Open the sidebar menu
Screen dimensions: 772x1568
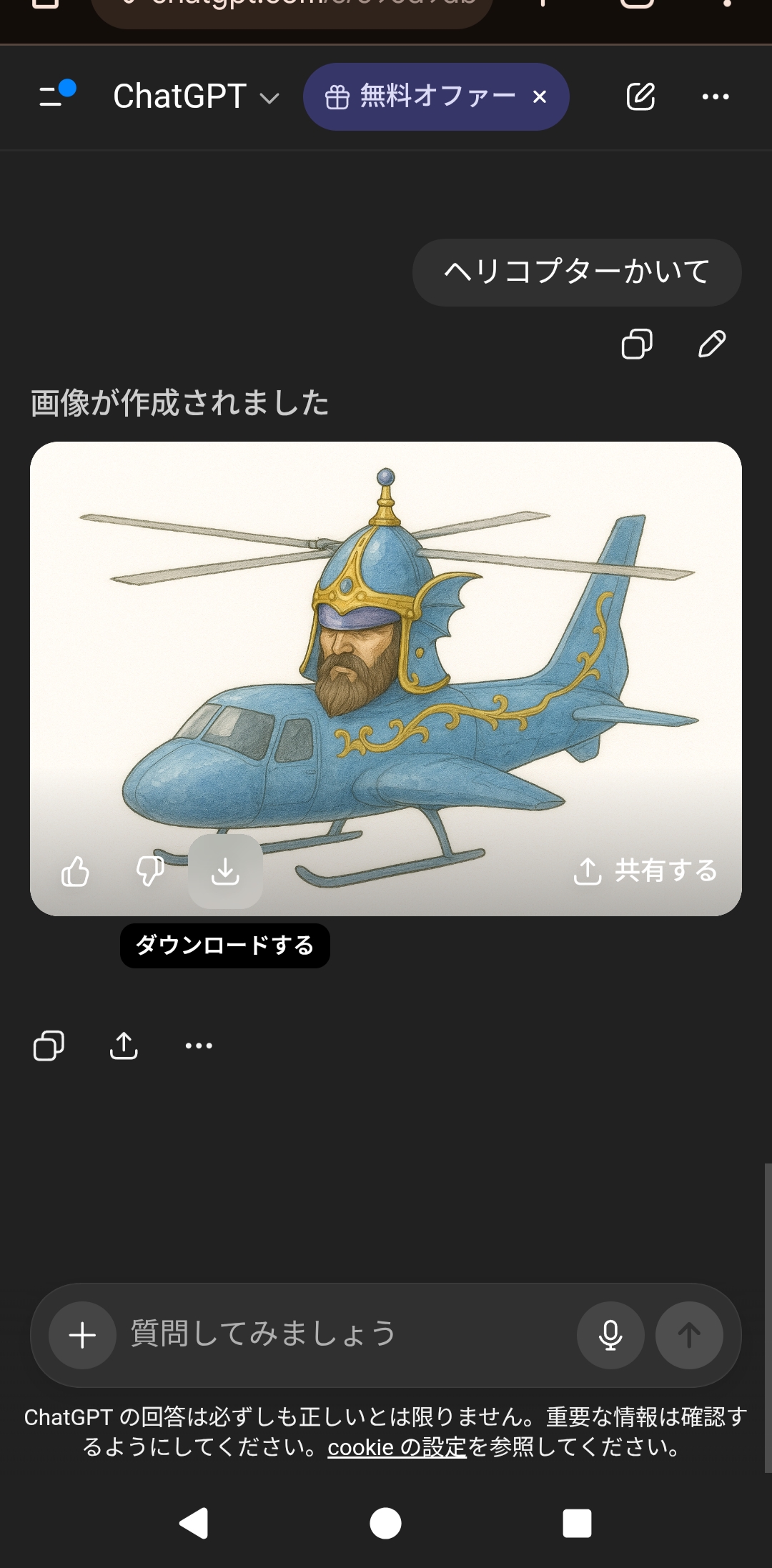click(56, 95)
